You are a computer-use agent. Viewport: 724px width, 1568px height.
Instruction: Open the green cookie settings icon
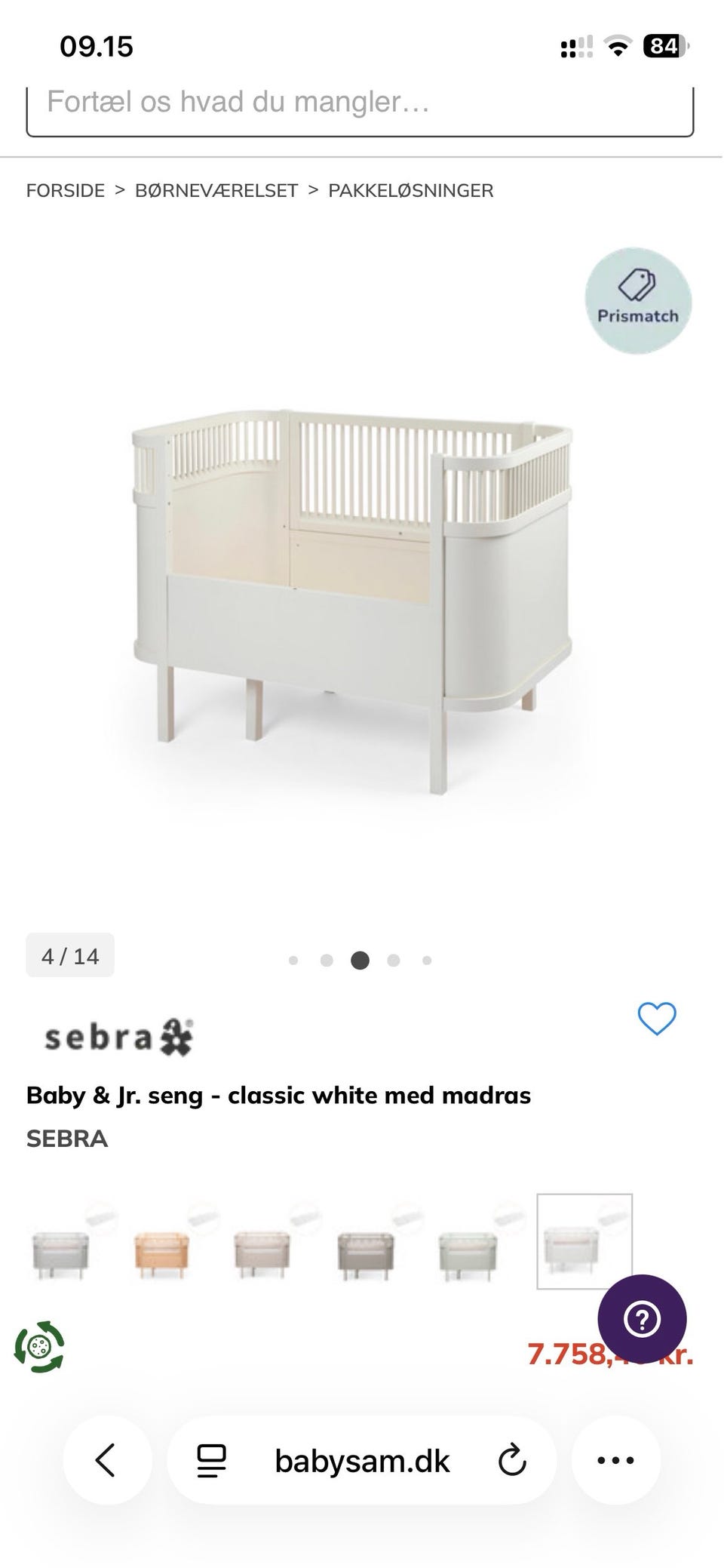(39, 1346)
